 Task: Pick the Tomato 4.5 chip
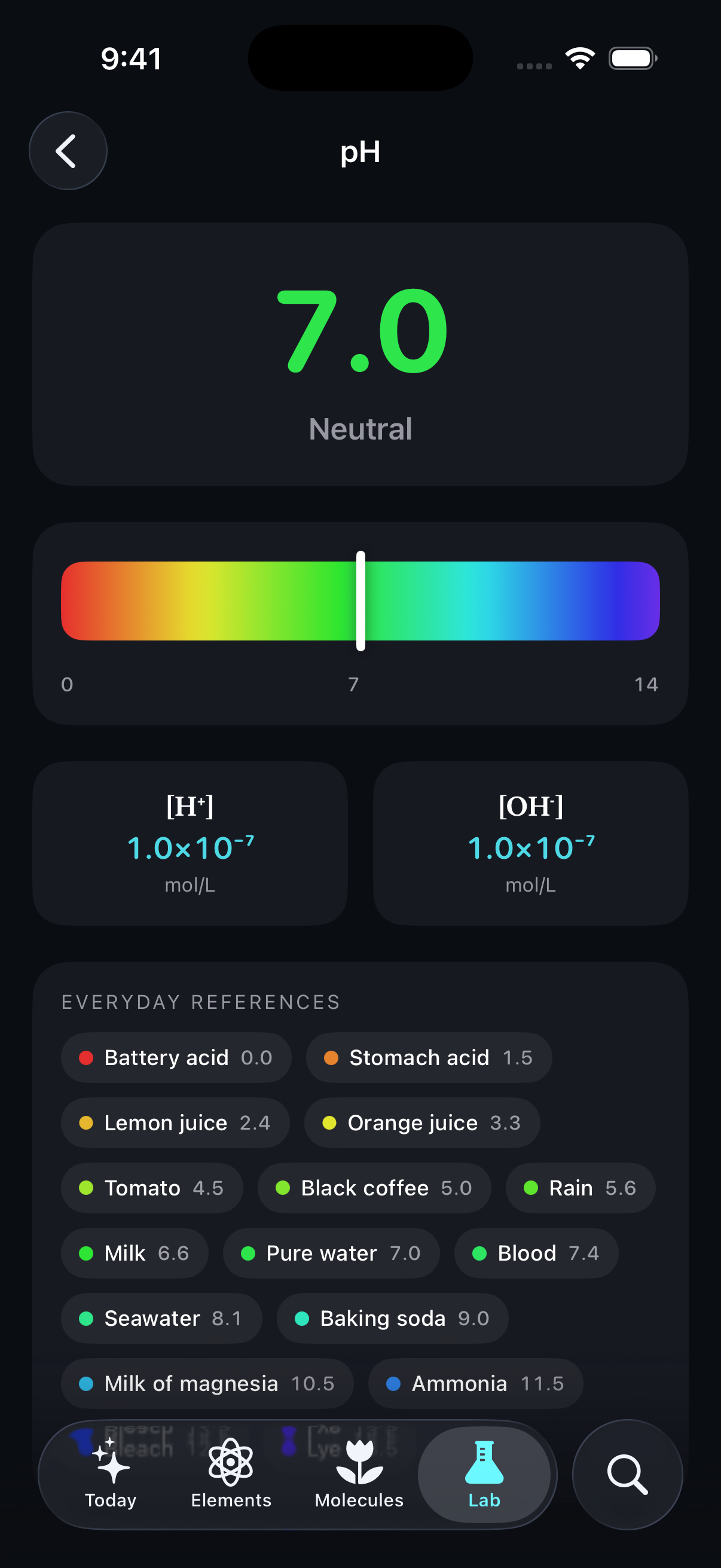(152, 1188)
